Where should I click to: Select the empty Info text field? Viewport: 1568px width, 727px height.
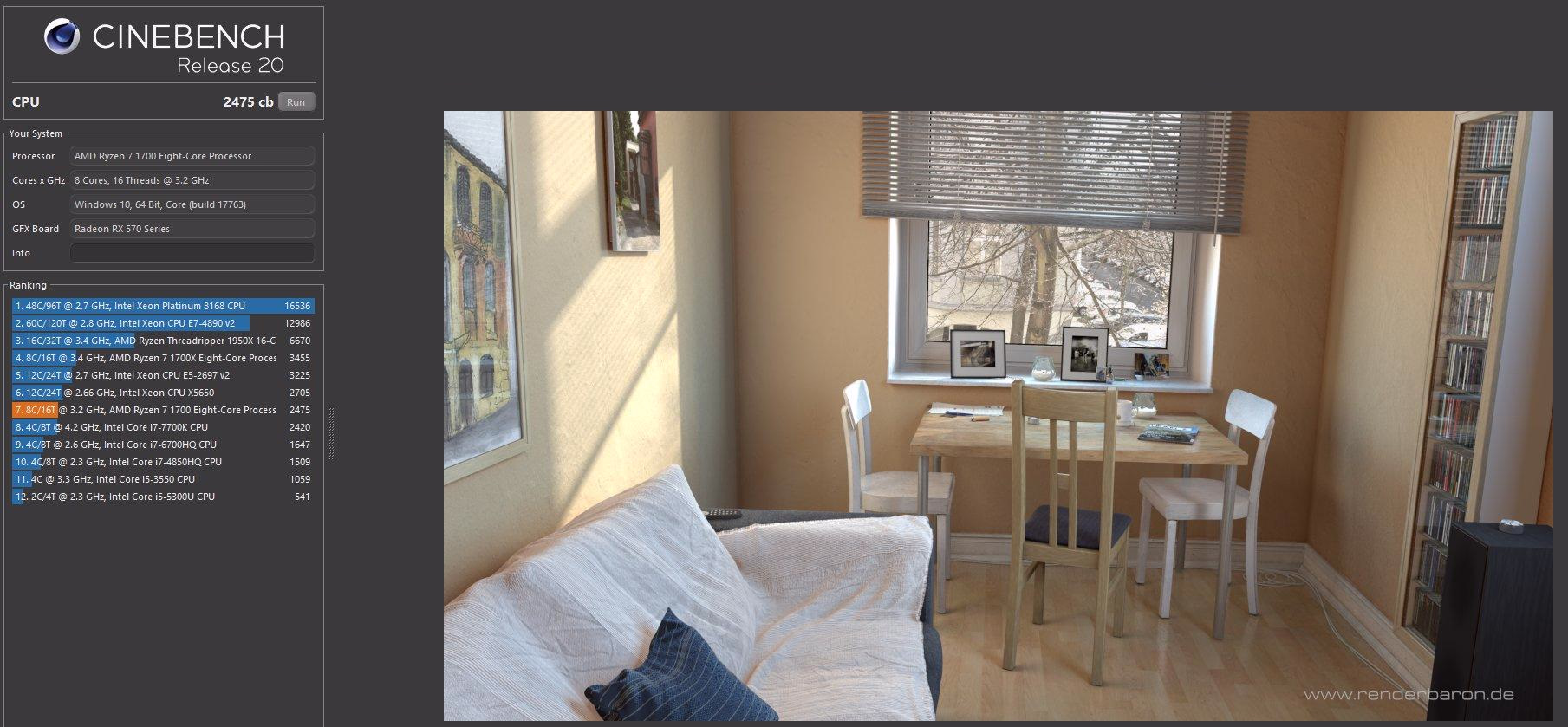[192, 253]
